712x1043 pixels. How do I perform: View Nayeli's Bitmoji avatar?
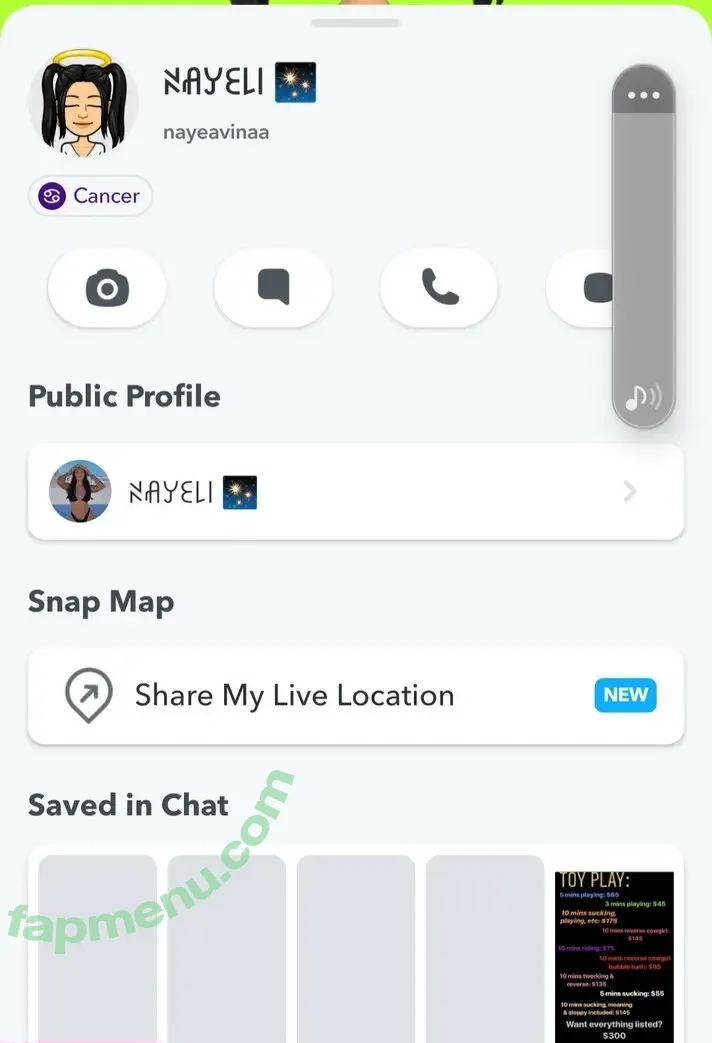83,105
